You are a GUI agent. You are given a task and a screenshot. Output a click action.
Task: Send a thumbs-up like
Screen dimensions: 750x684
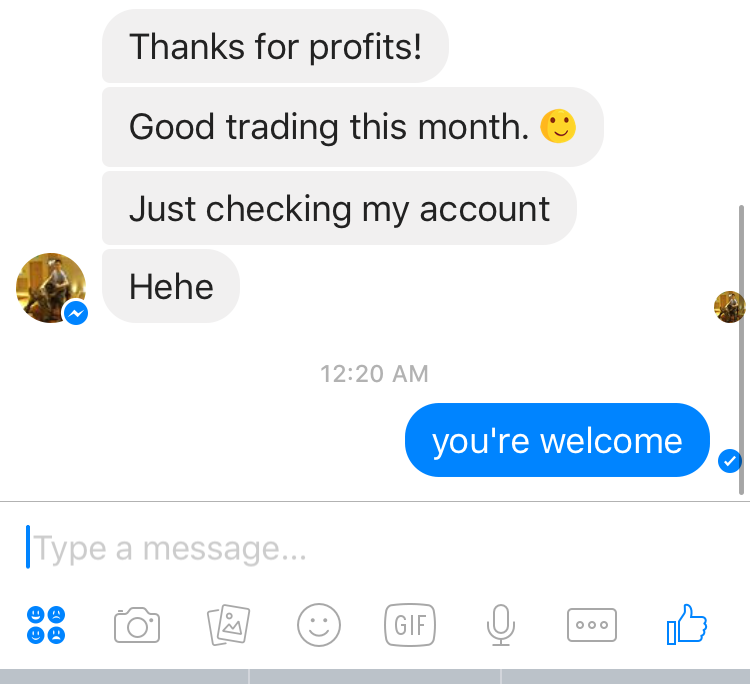click(x=686, y=626)
